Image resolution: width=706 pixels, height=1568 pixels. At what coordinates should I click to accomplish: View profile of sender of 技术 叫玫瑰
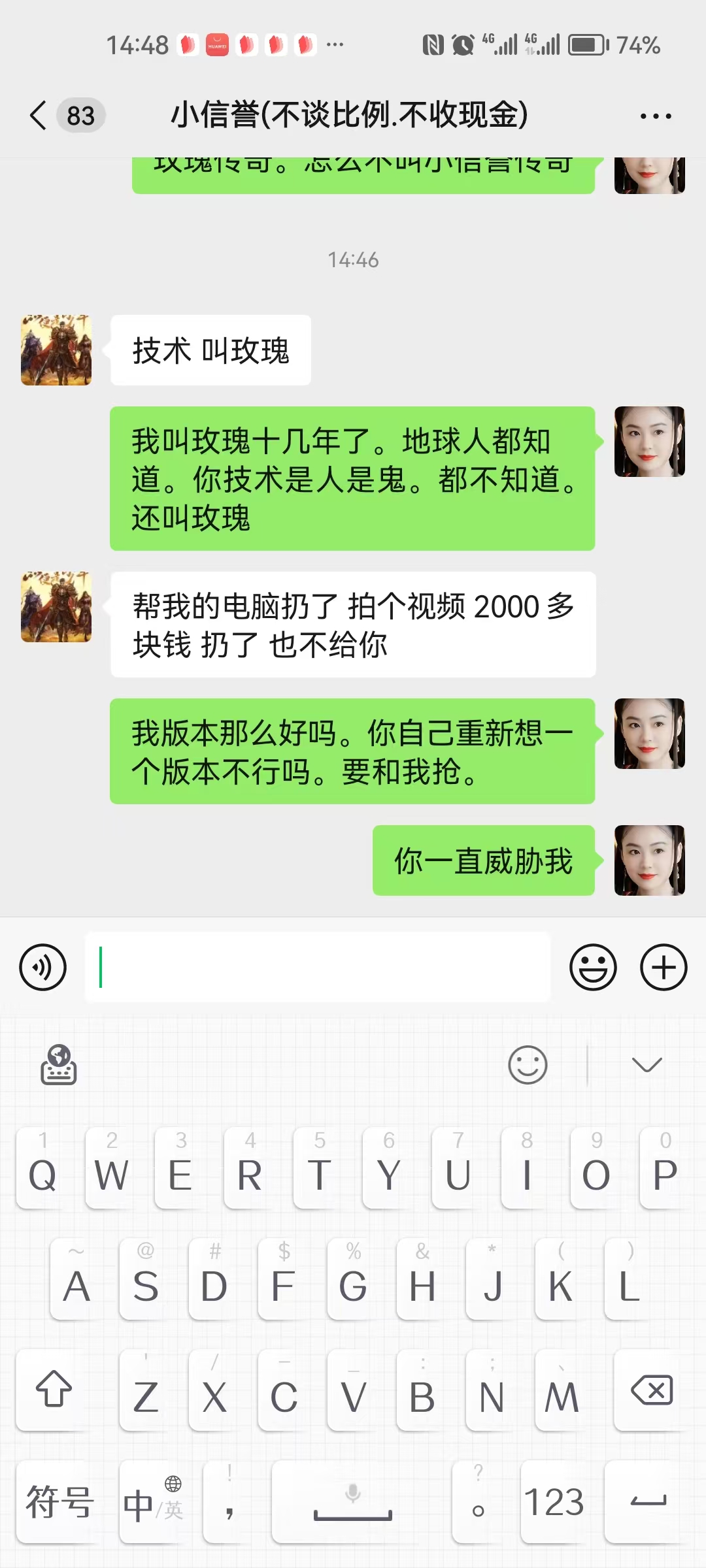pos(56,350)
